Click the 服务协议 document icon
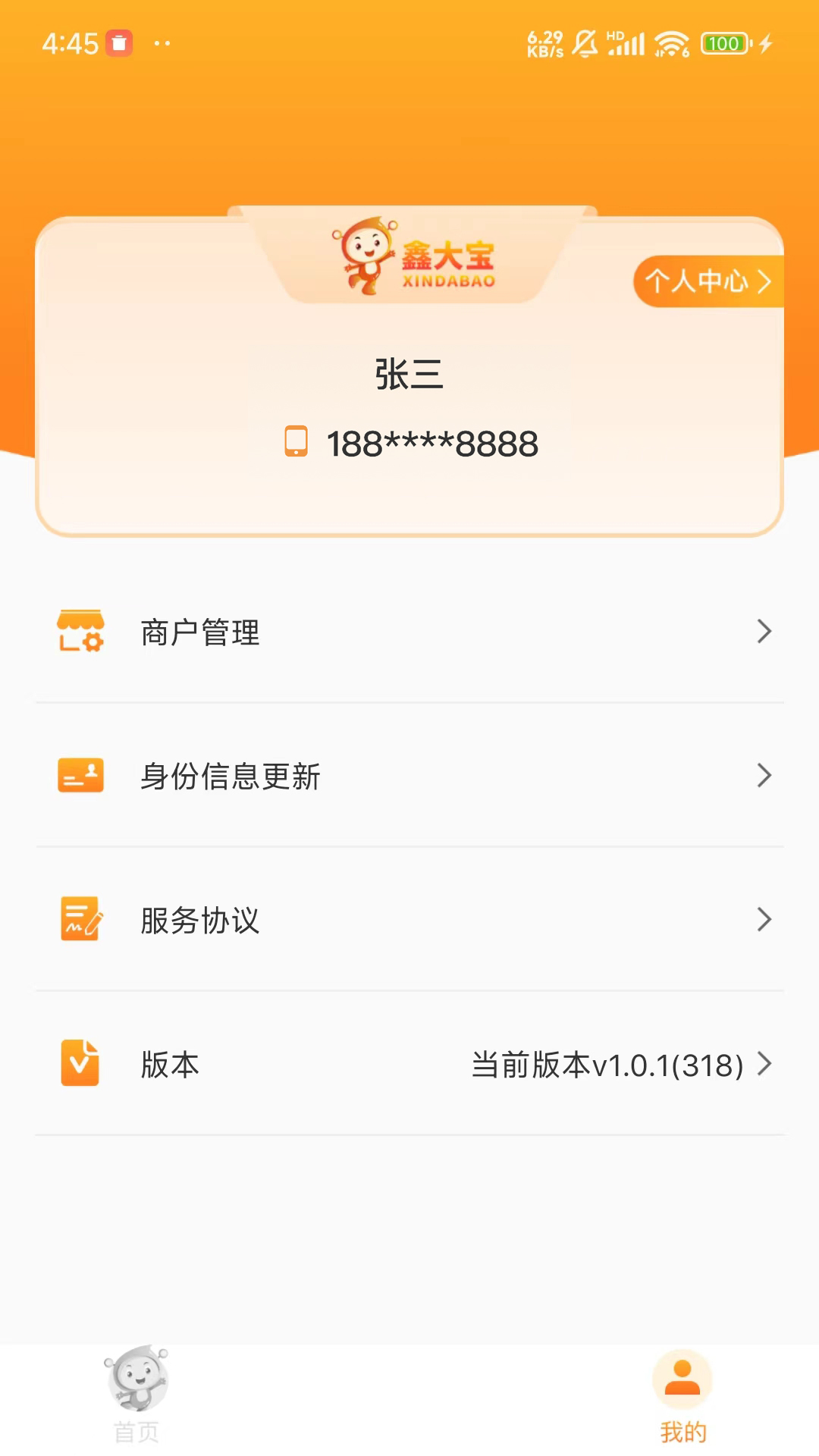This screenshot has width=819, height=1456. 80,920
